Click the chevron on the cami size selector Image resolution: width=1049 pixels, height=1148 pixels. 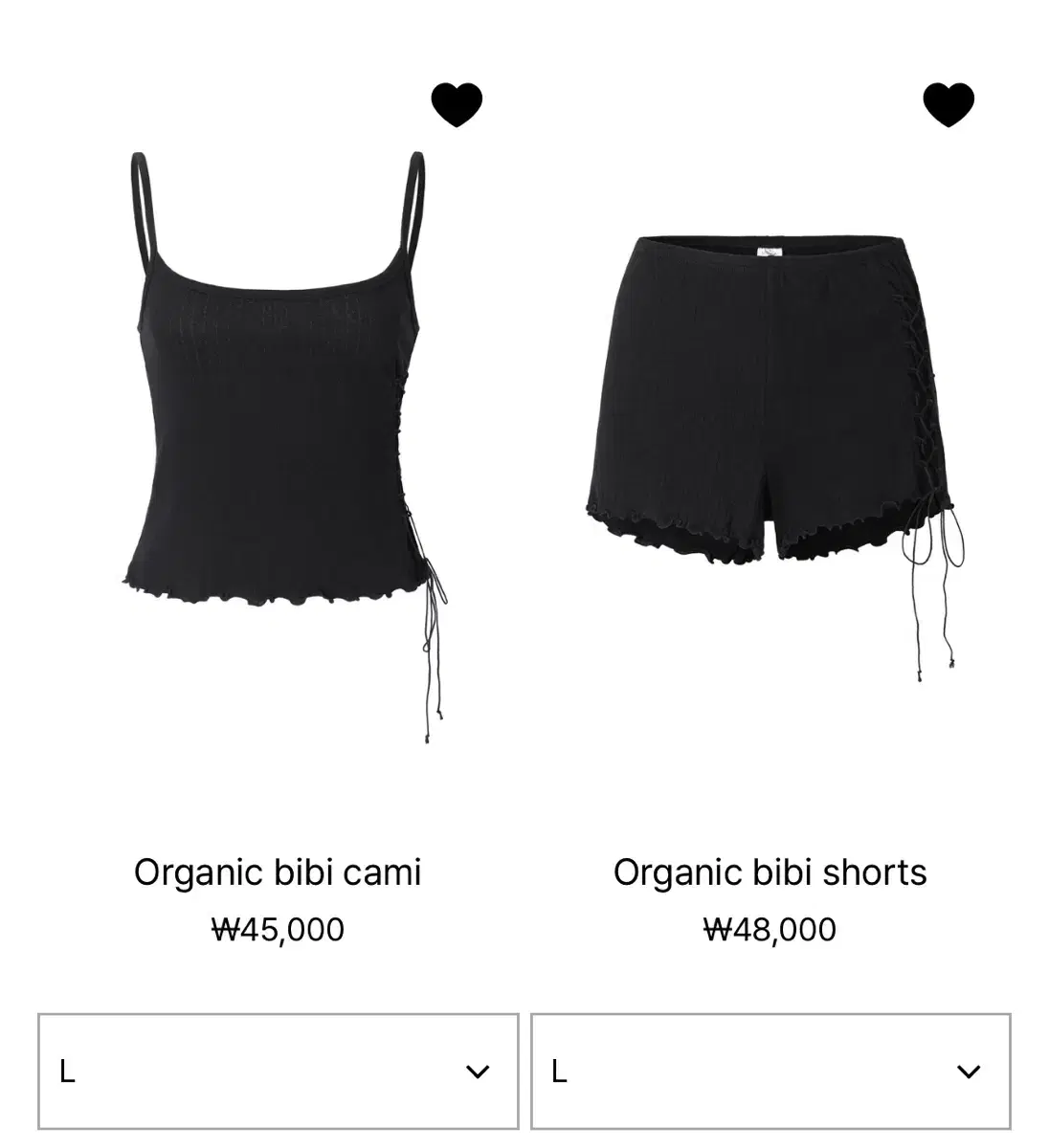(x=479, y=1071)
